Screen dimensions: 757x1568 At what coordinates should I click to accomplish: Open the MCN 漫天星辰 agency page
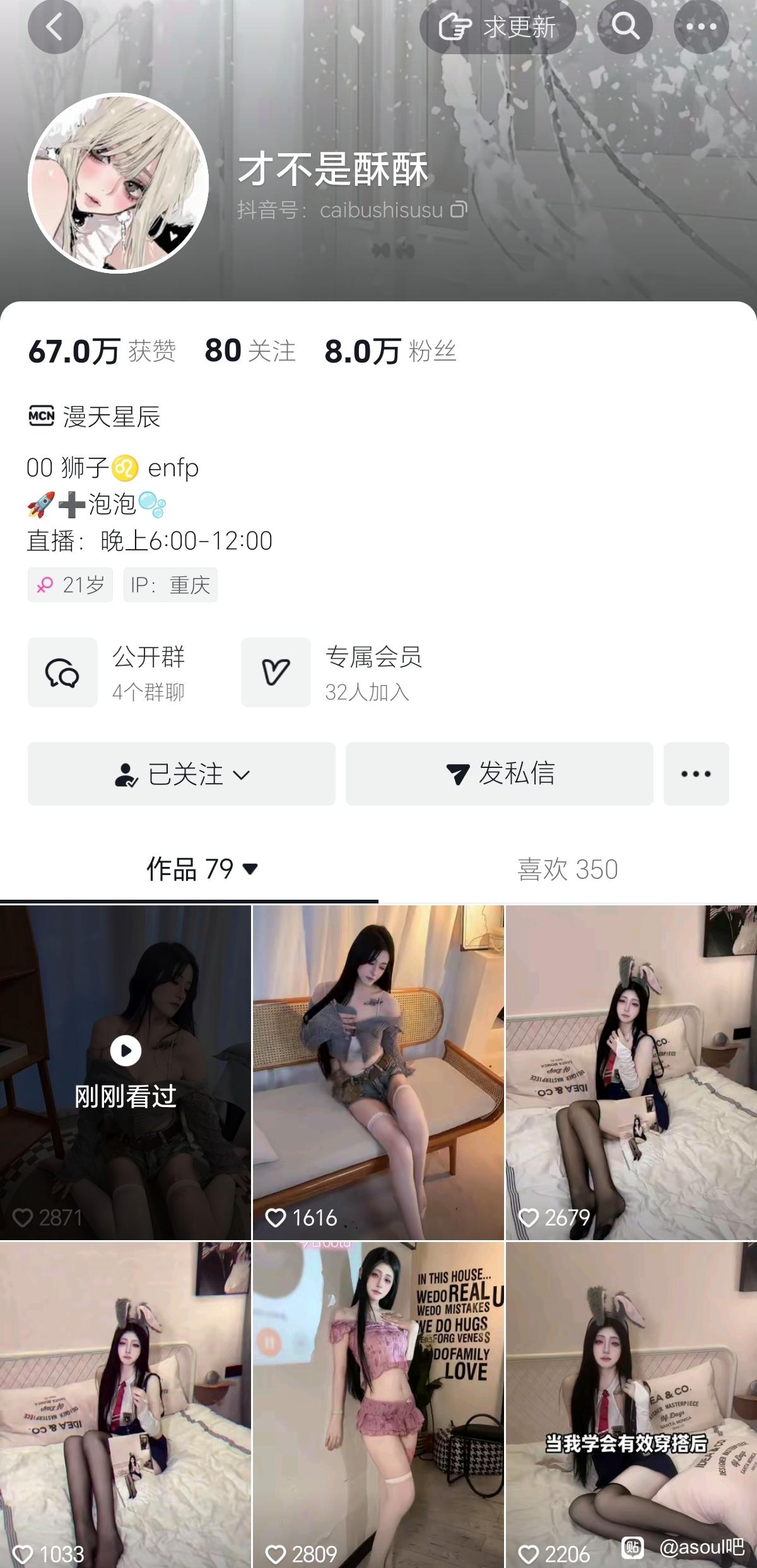(x=95, y=417)
